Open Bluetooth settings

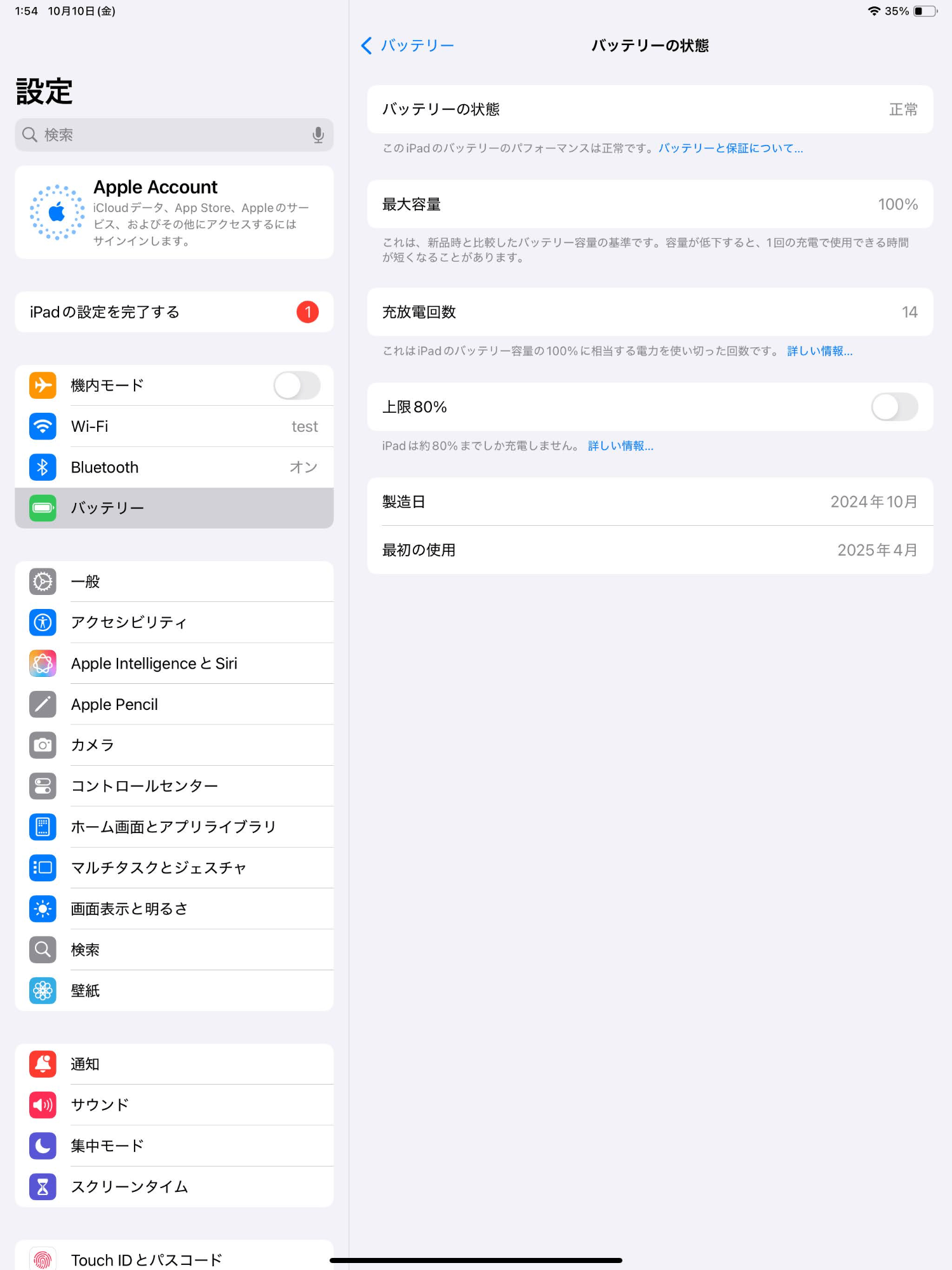click(174, 467)
